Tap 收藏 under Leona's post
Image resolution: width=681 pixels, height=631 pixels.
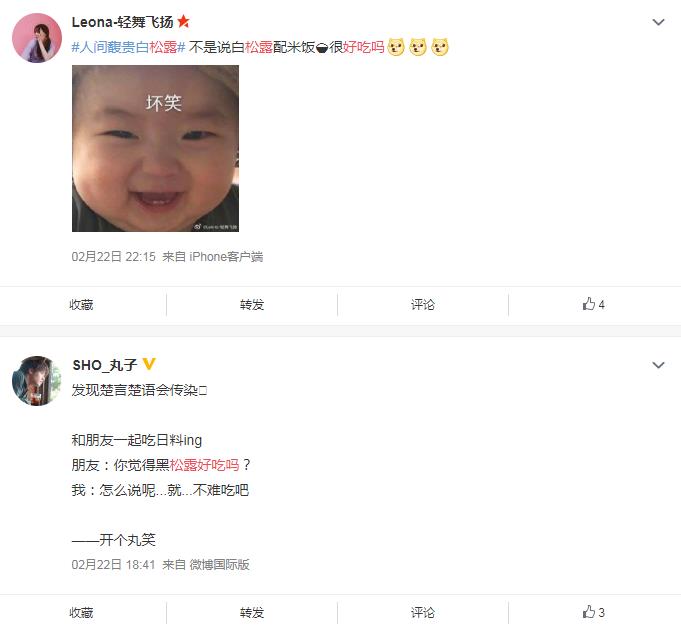coord(82,304)
